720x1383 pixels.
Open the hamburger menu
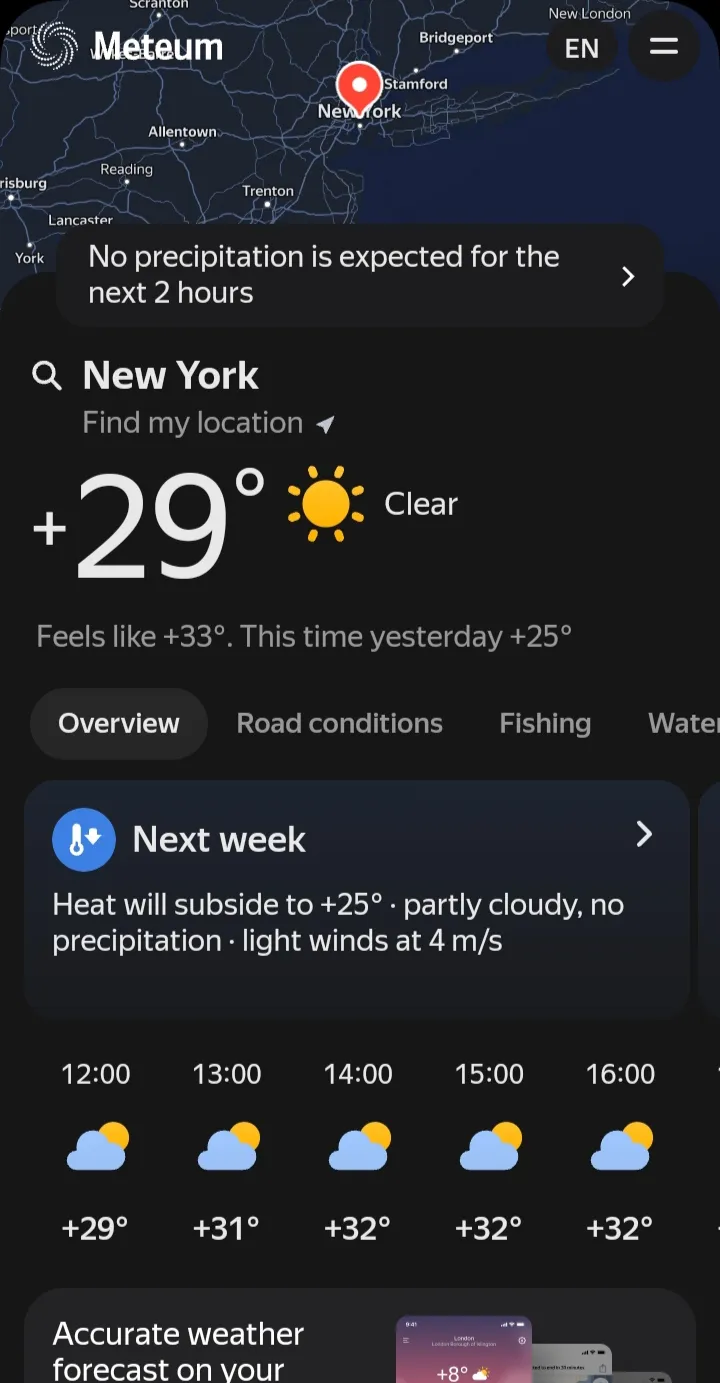tap(663, 47)
